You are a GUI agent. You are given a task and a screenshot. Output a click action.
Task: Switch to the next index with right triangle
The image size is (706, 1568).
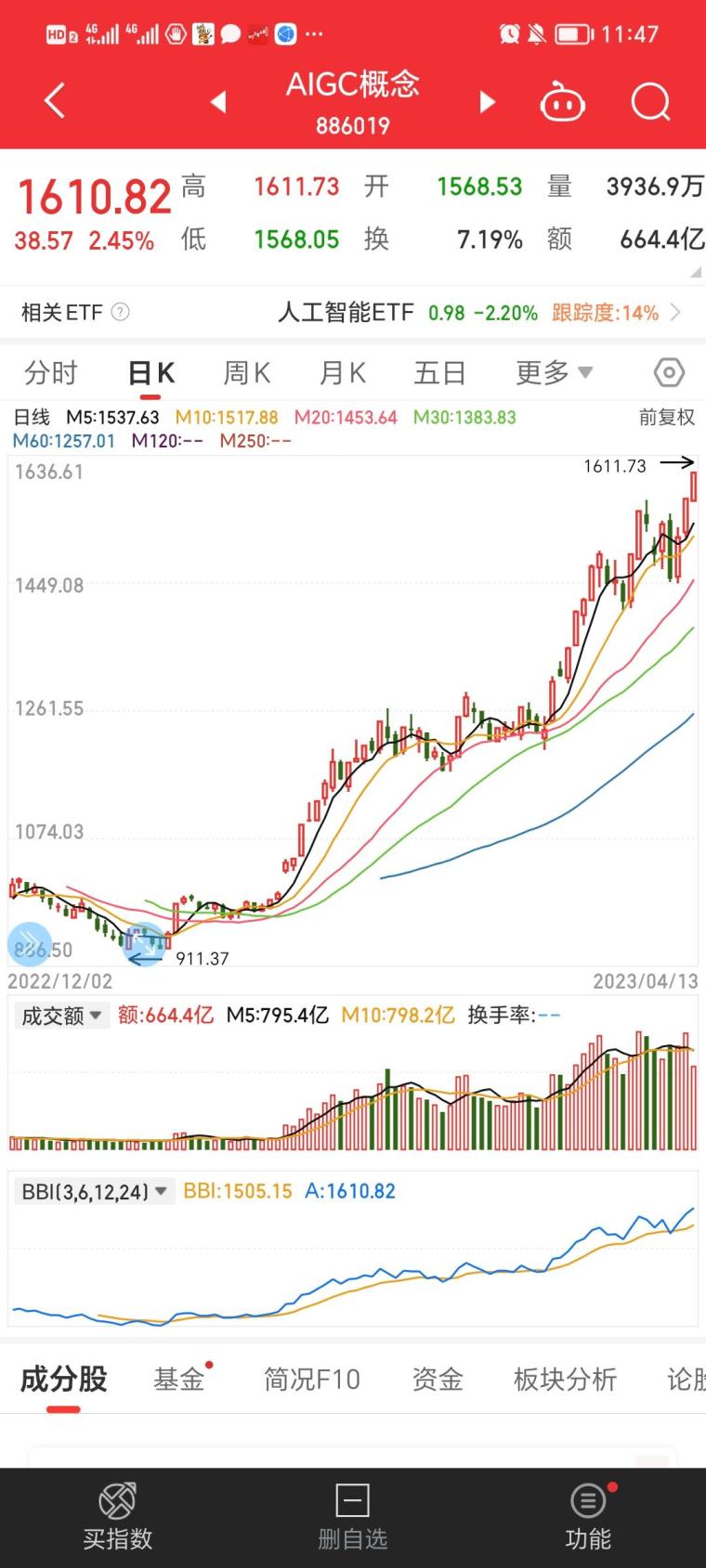point(487,101)
